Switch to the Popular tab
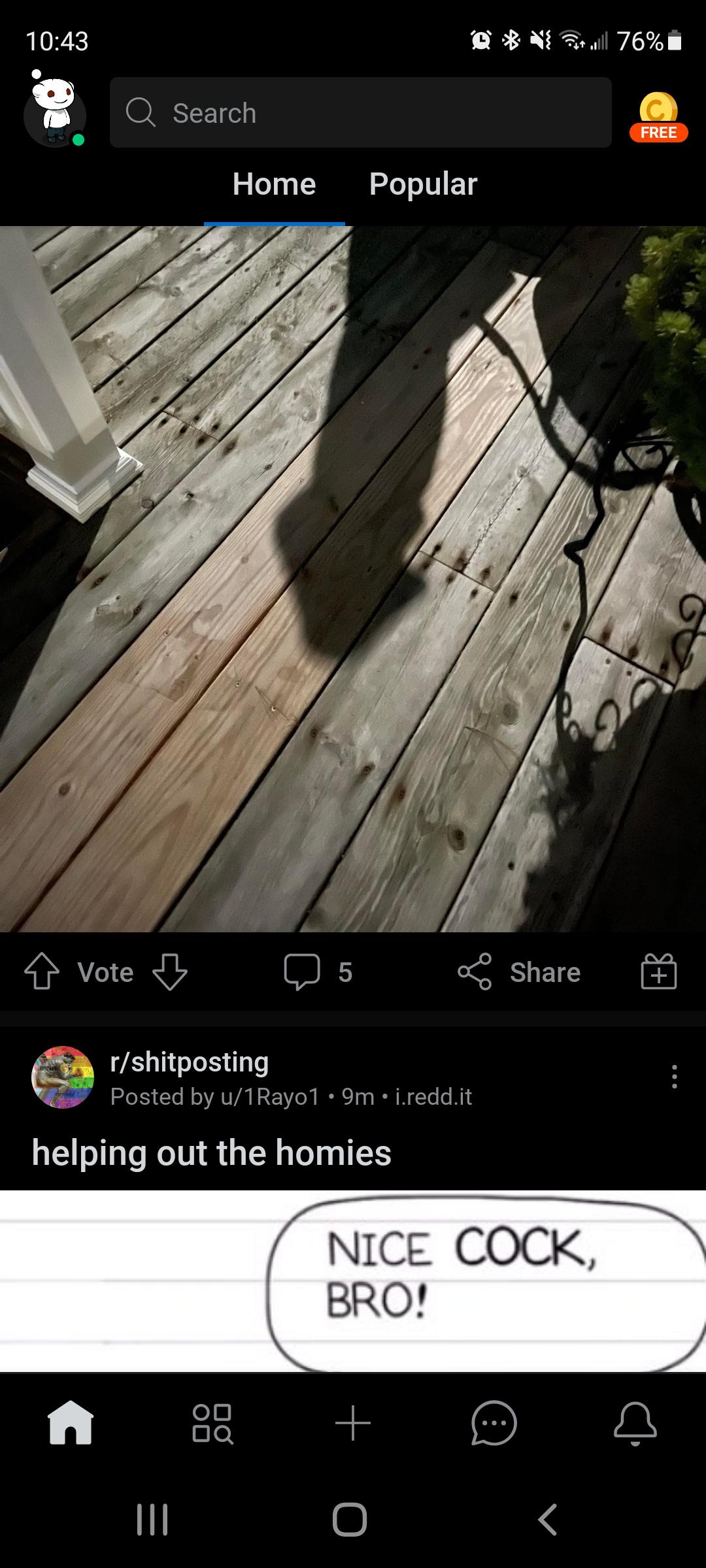706x1568 pixels. [423, 184]
